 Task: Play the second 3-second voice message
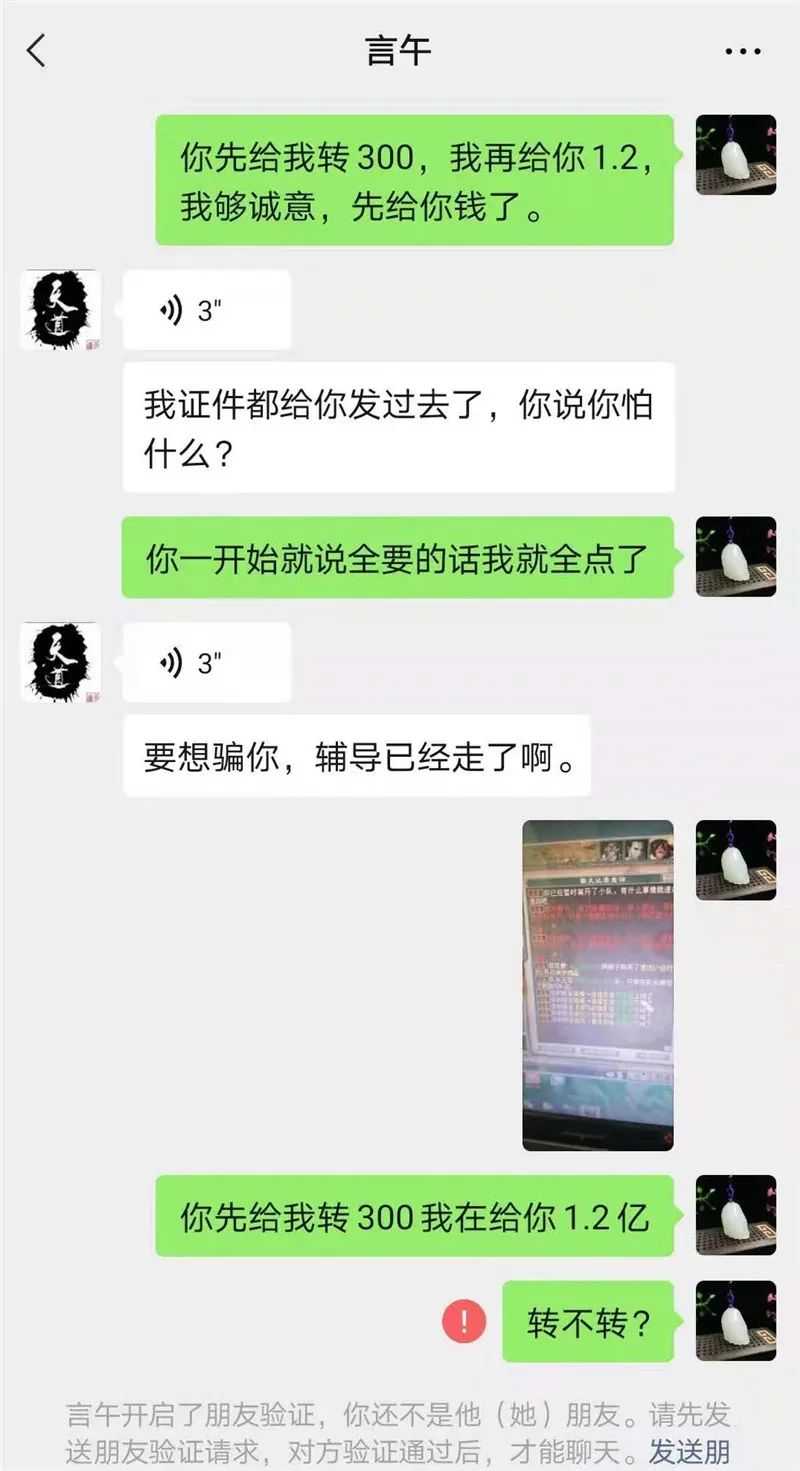(205, 661)
